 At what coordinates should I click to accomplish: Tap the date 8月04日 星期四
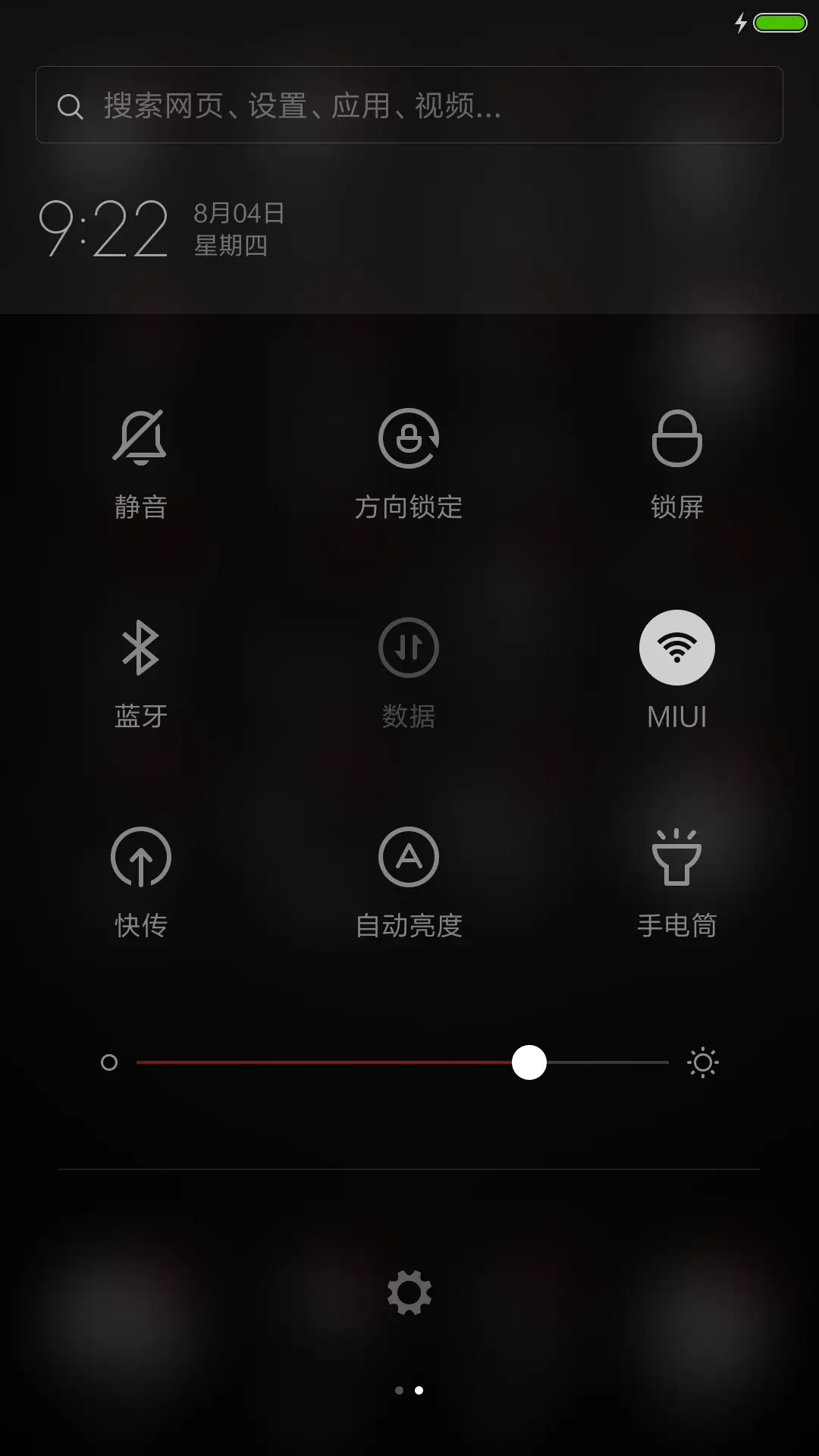tap(235, 227)
